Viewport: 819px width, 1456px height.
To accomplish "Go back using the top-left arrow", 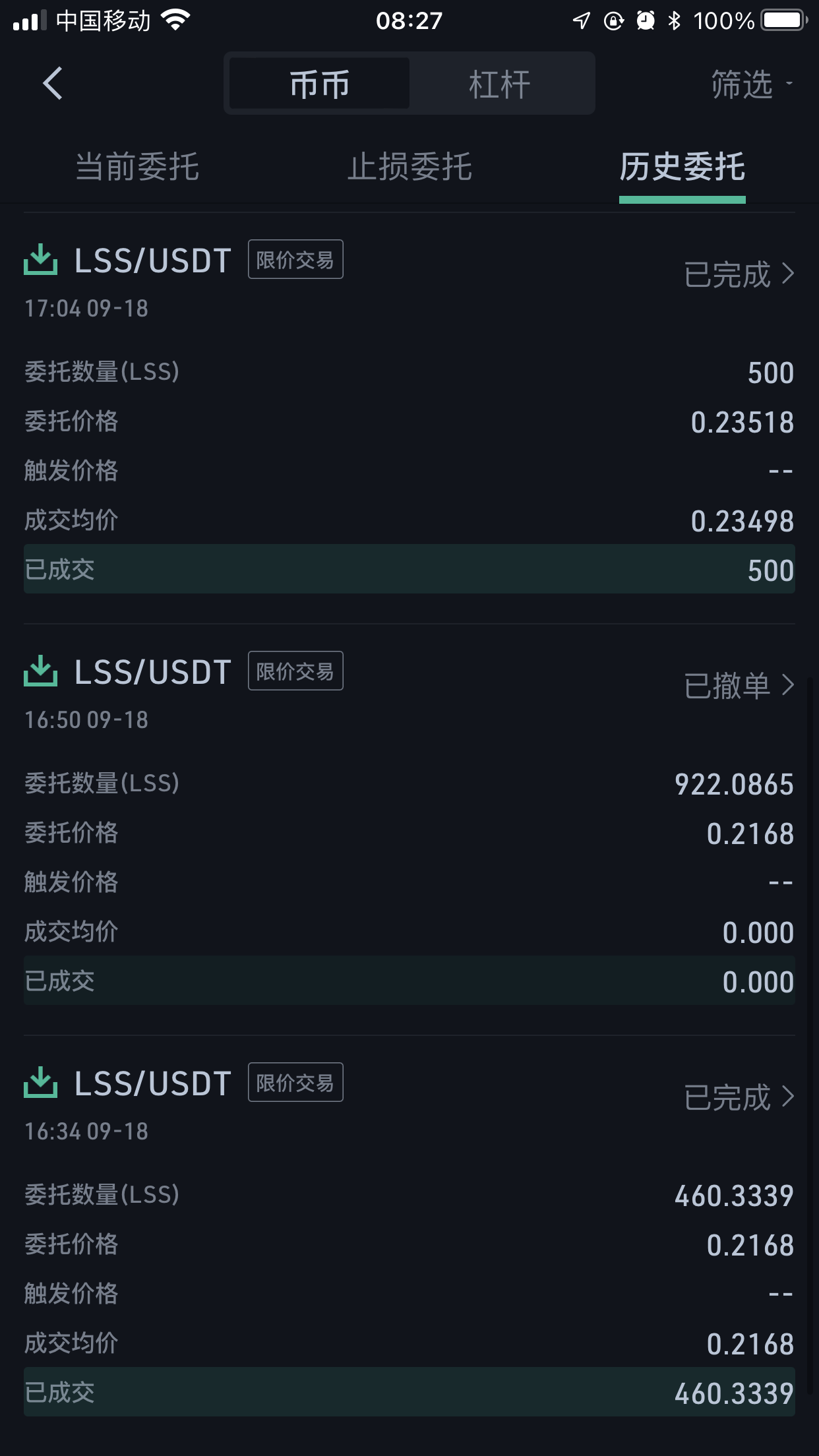I will [53, 84].
